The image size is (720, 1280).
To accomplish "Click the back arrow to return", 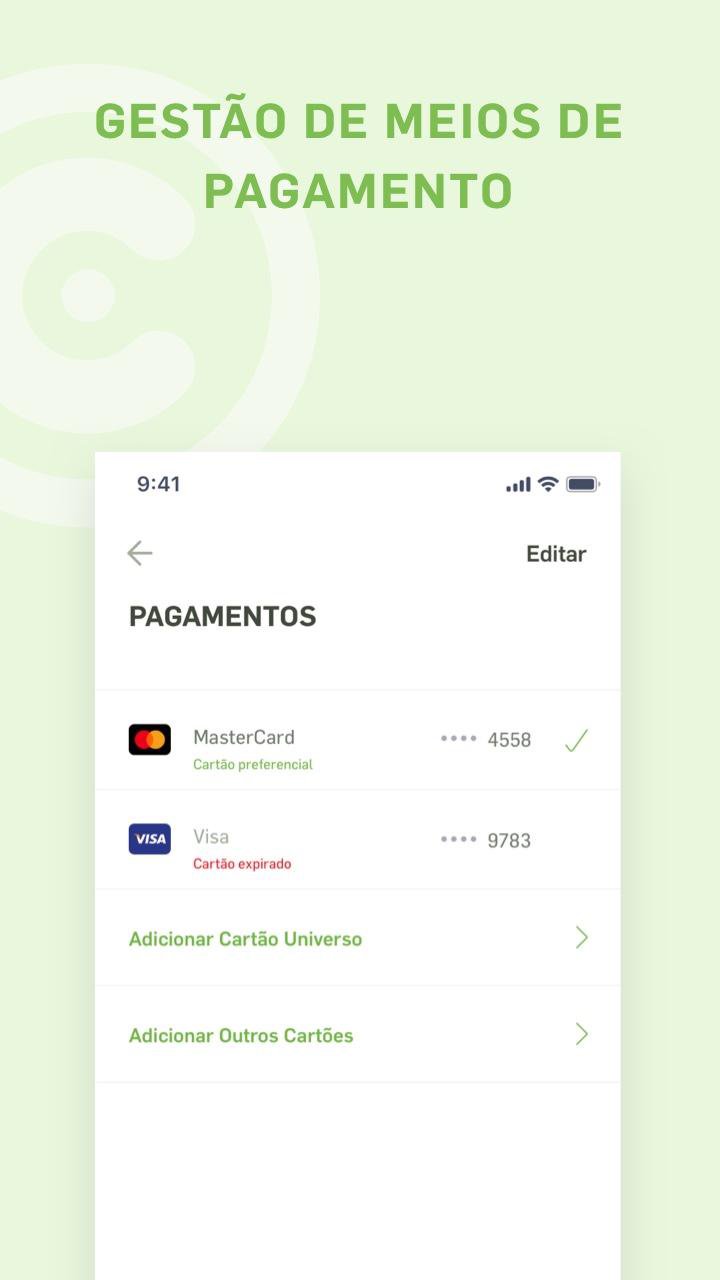I will [x=139, y=552].
